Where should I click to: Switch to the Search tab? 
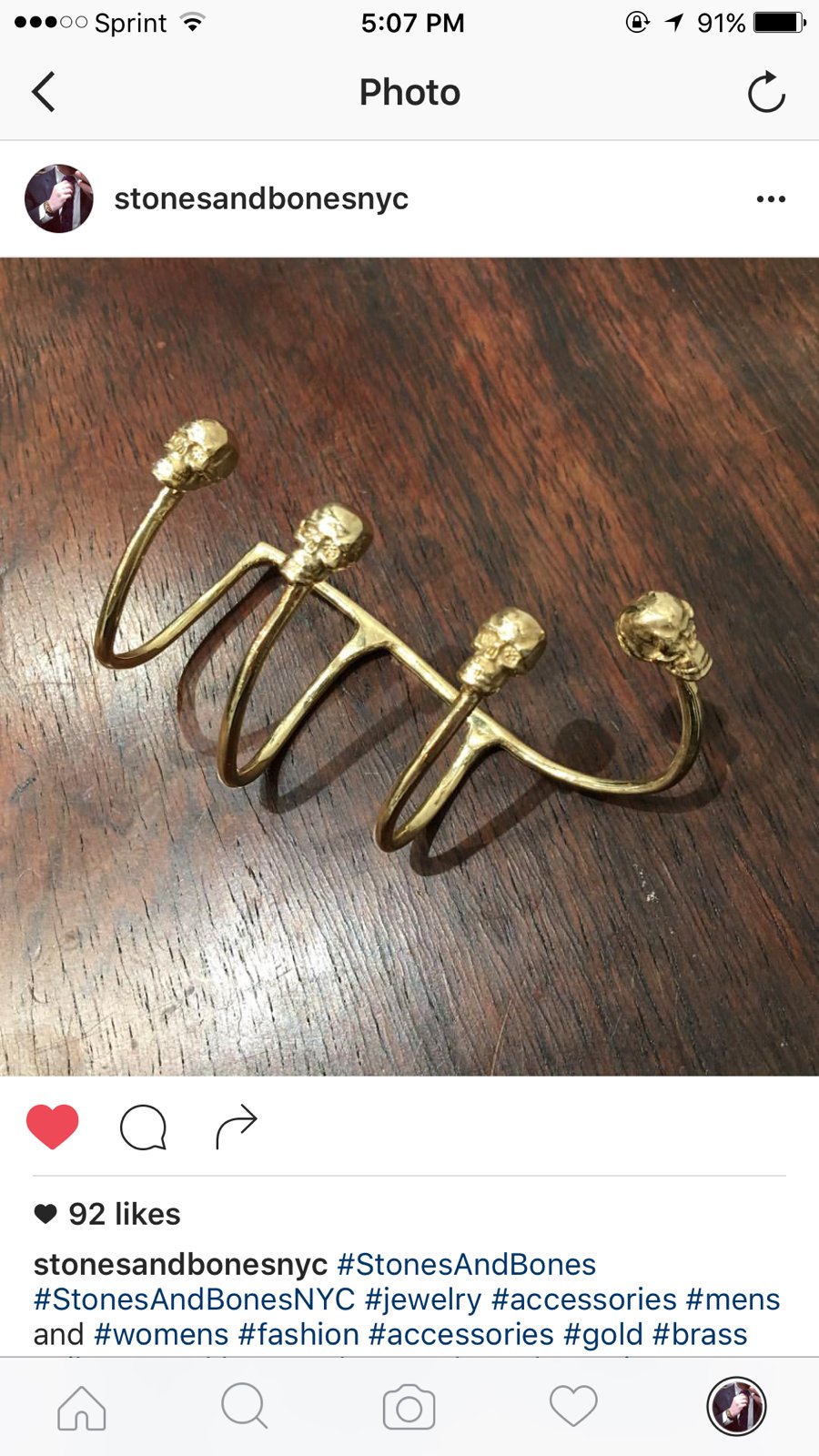click(x=245, y=1407)
